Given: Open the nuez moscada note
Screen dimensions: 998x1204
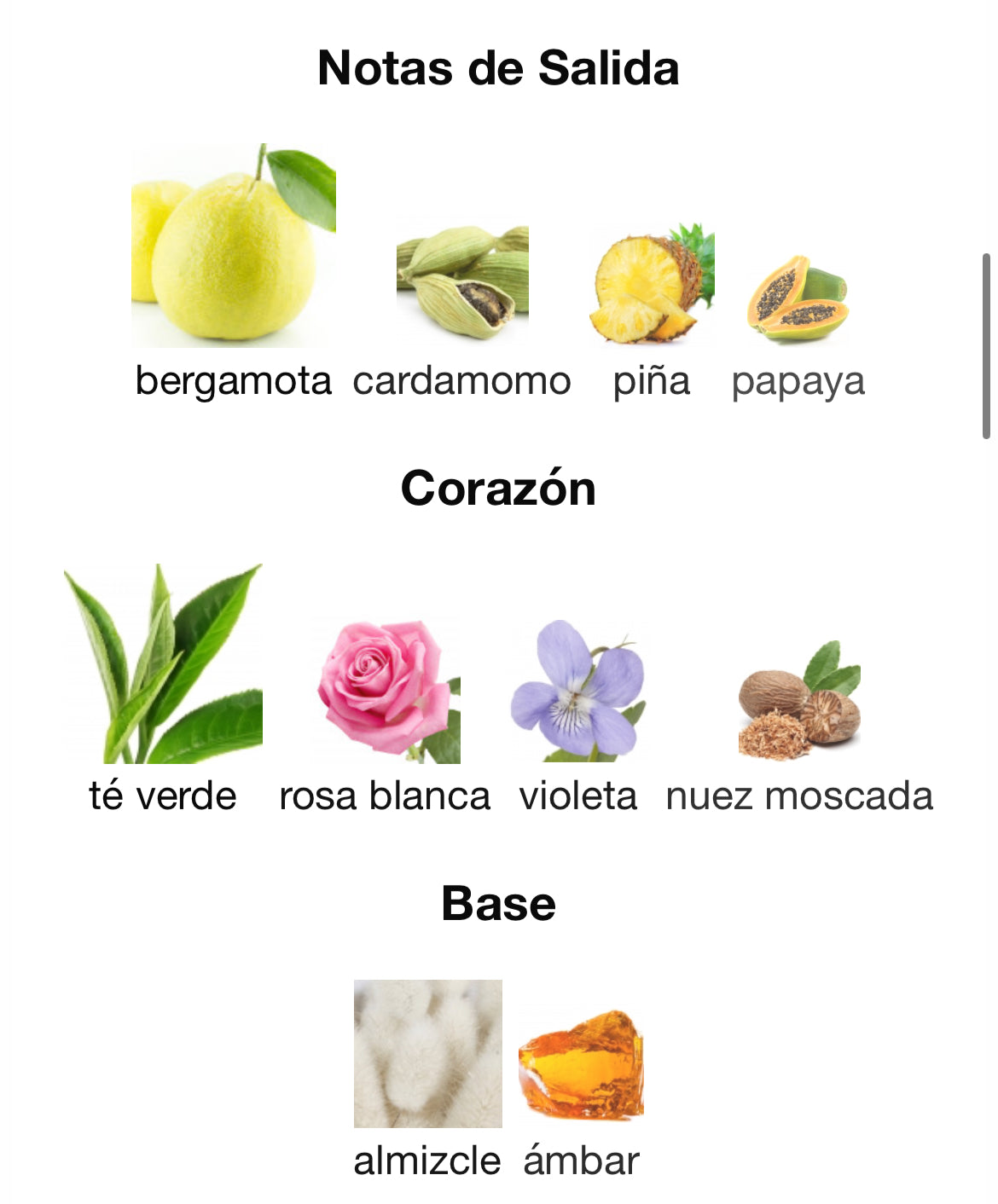Looking at the screenshot, I should (x=799, y=701).
